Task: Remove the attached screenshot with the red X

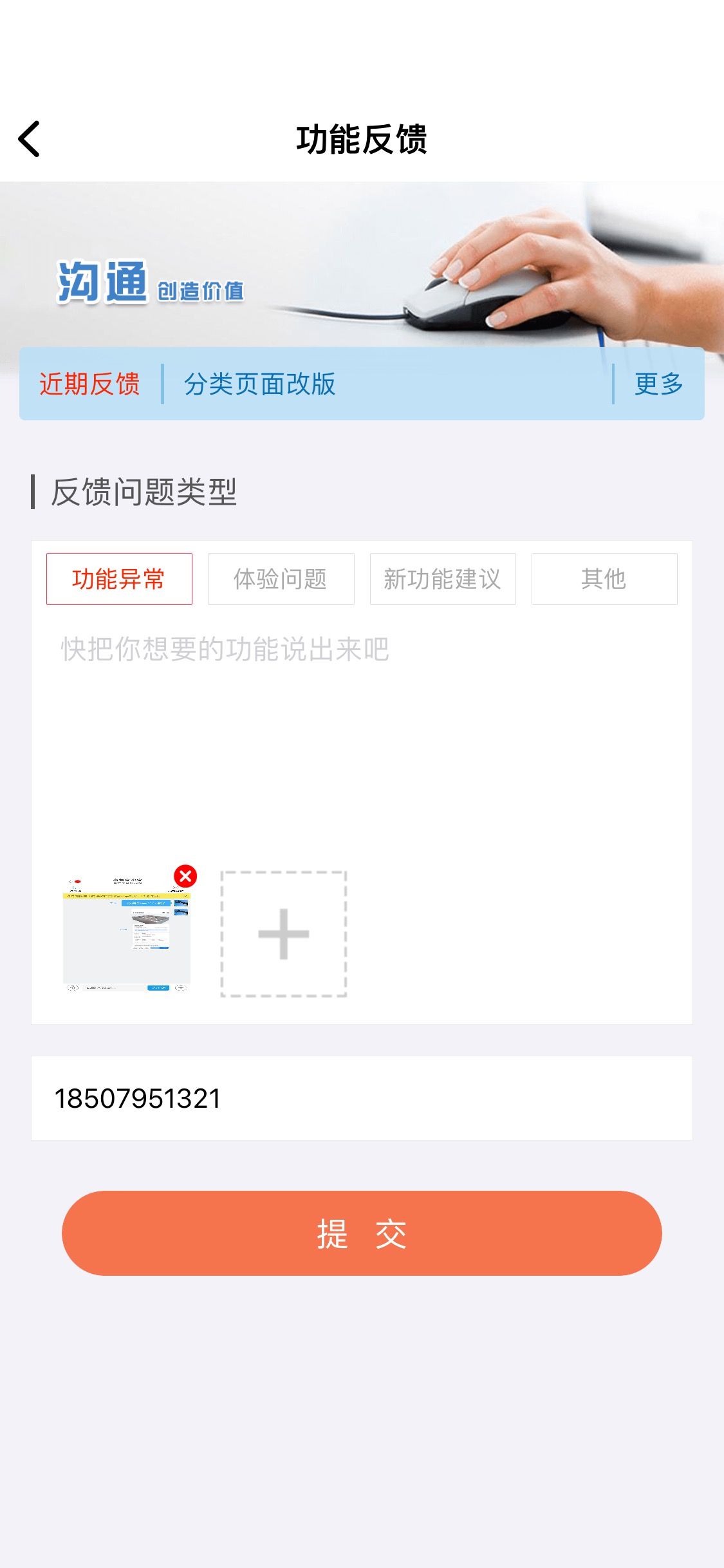Action: [x=185, y=876]
